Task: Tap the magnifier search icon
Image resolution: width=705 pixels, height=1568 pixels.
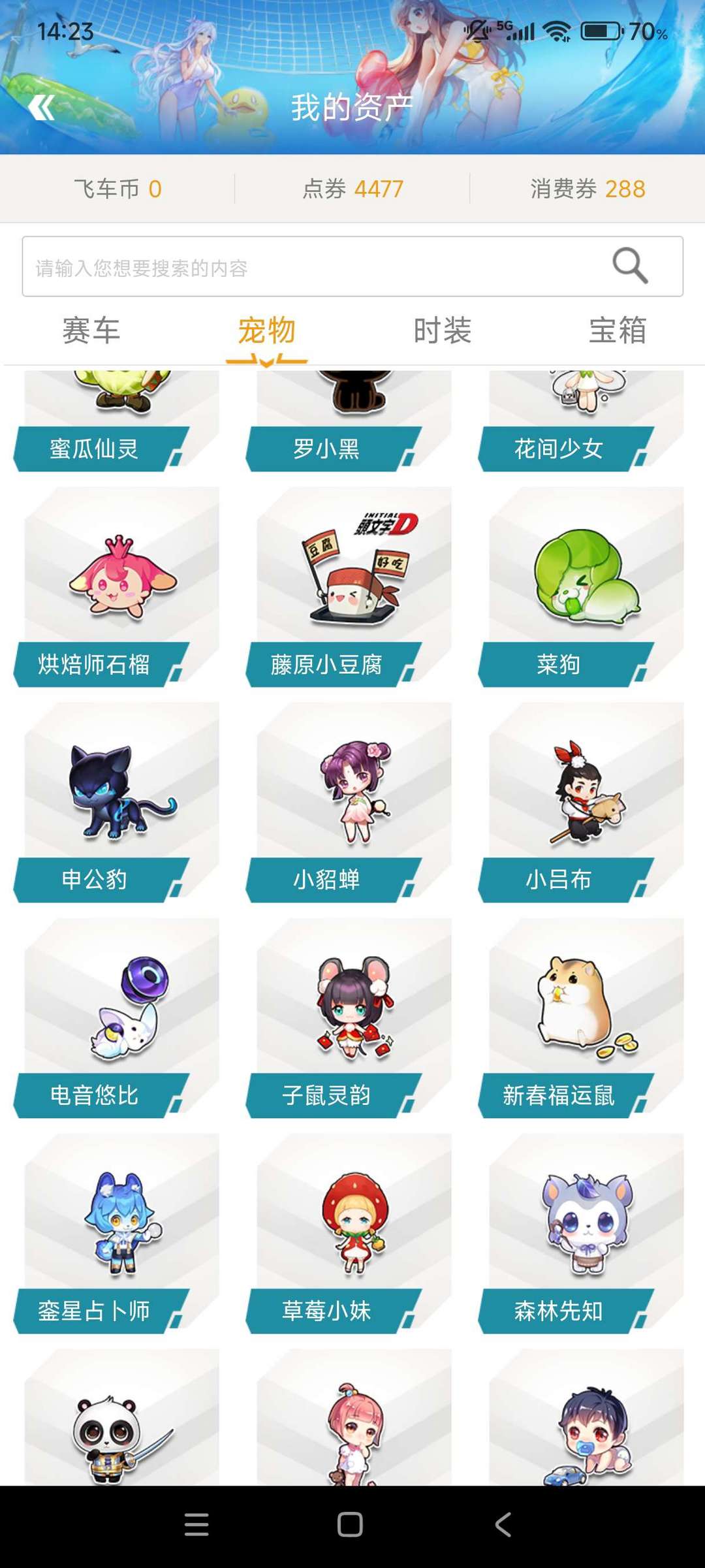Action: 630,266
